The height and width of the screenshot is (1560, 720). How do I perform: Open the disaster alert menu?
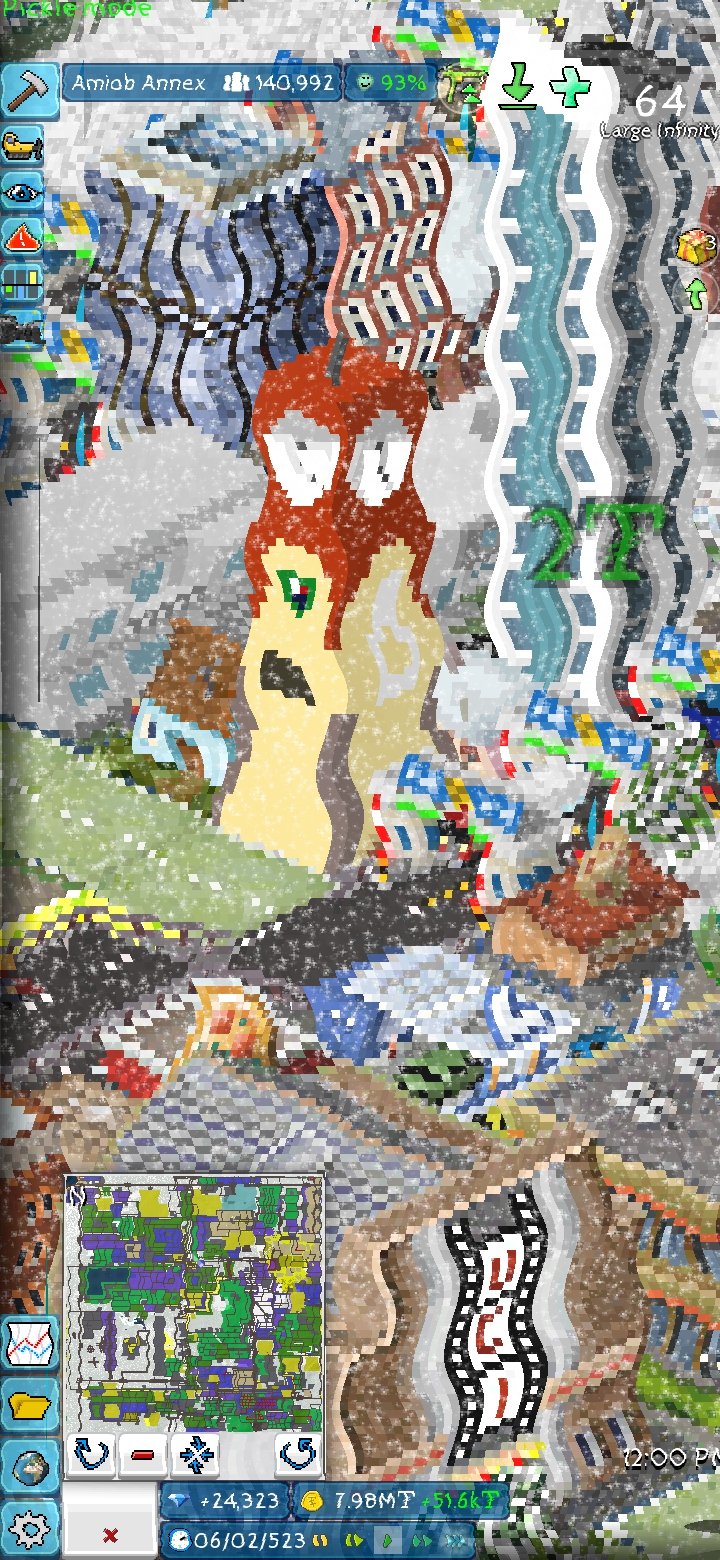(22, 238)
